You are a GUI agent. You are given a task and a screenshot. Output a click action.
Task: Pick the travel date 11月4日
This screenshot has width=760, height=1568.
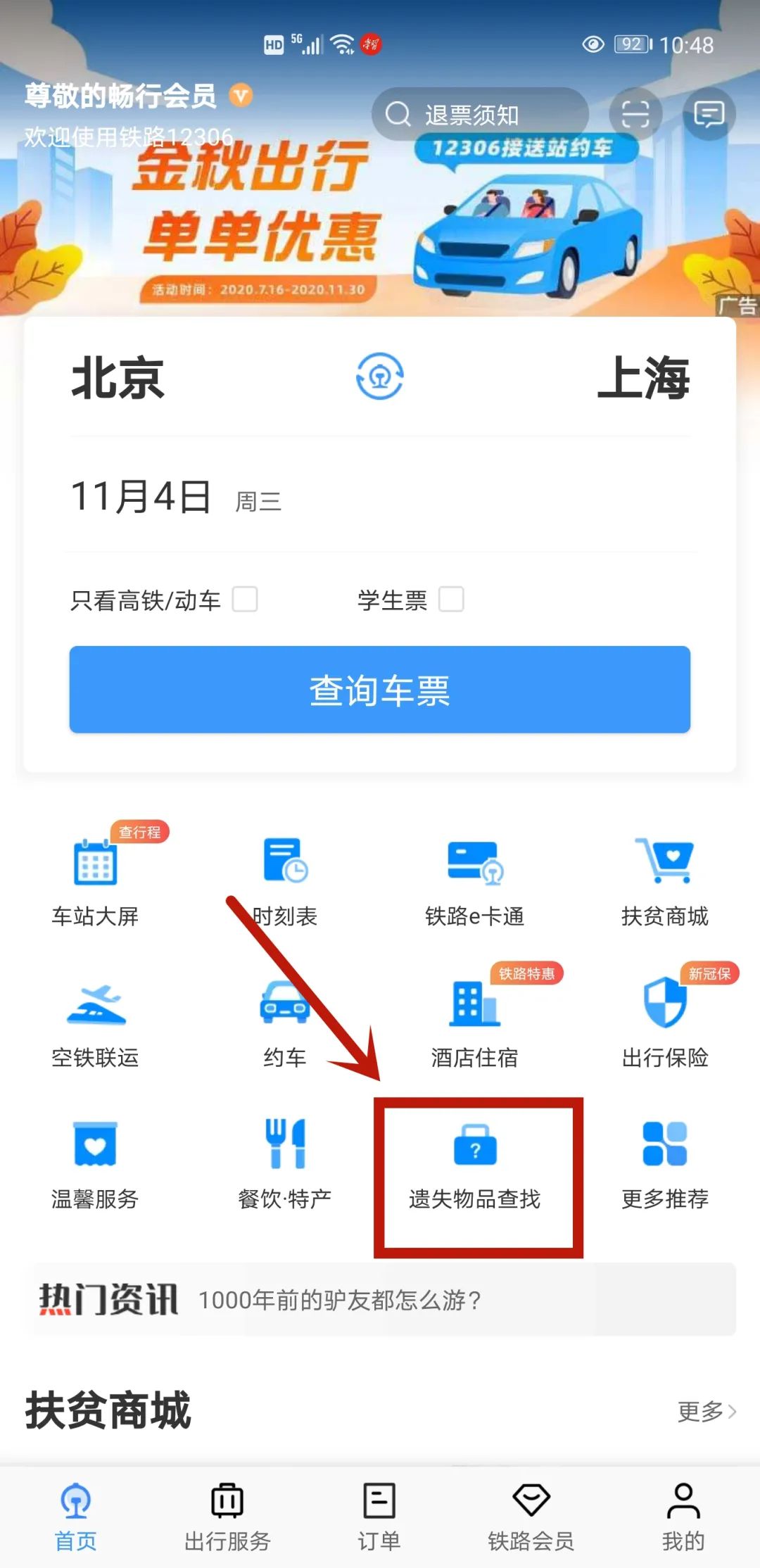point(141,497)
